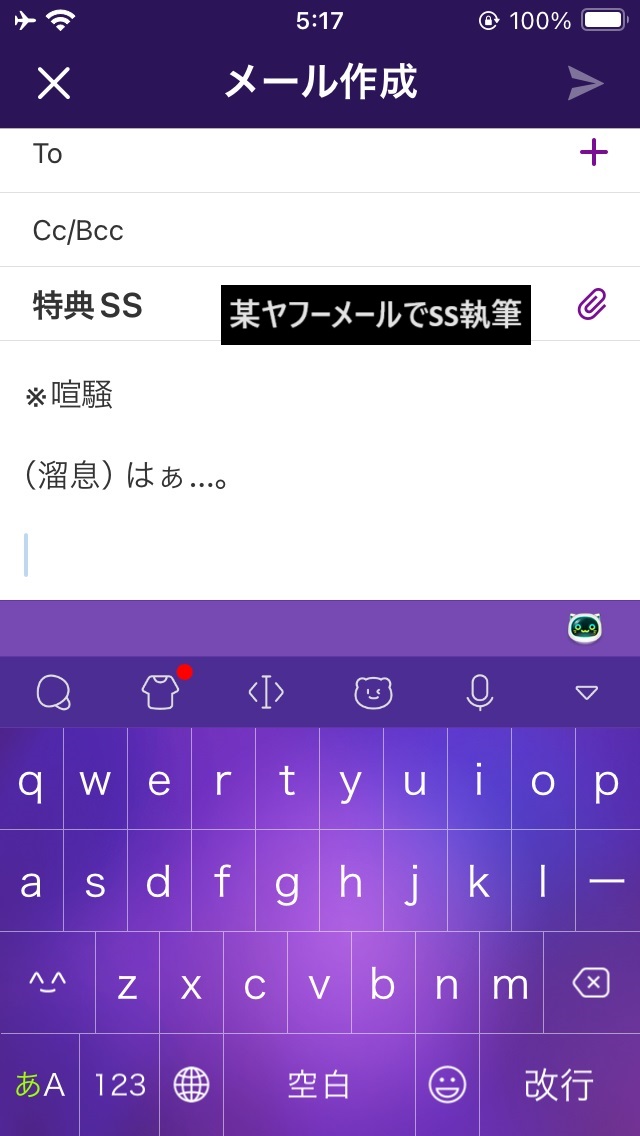
Task: Open the keyboard assistant robot icon
Action: (x=585, y=628)
